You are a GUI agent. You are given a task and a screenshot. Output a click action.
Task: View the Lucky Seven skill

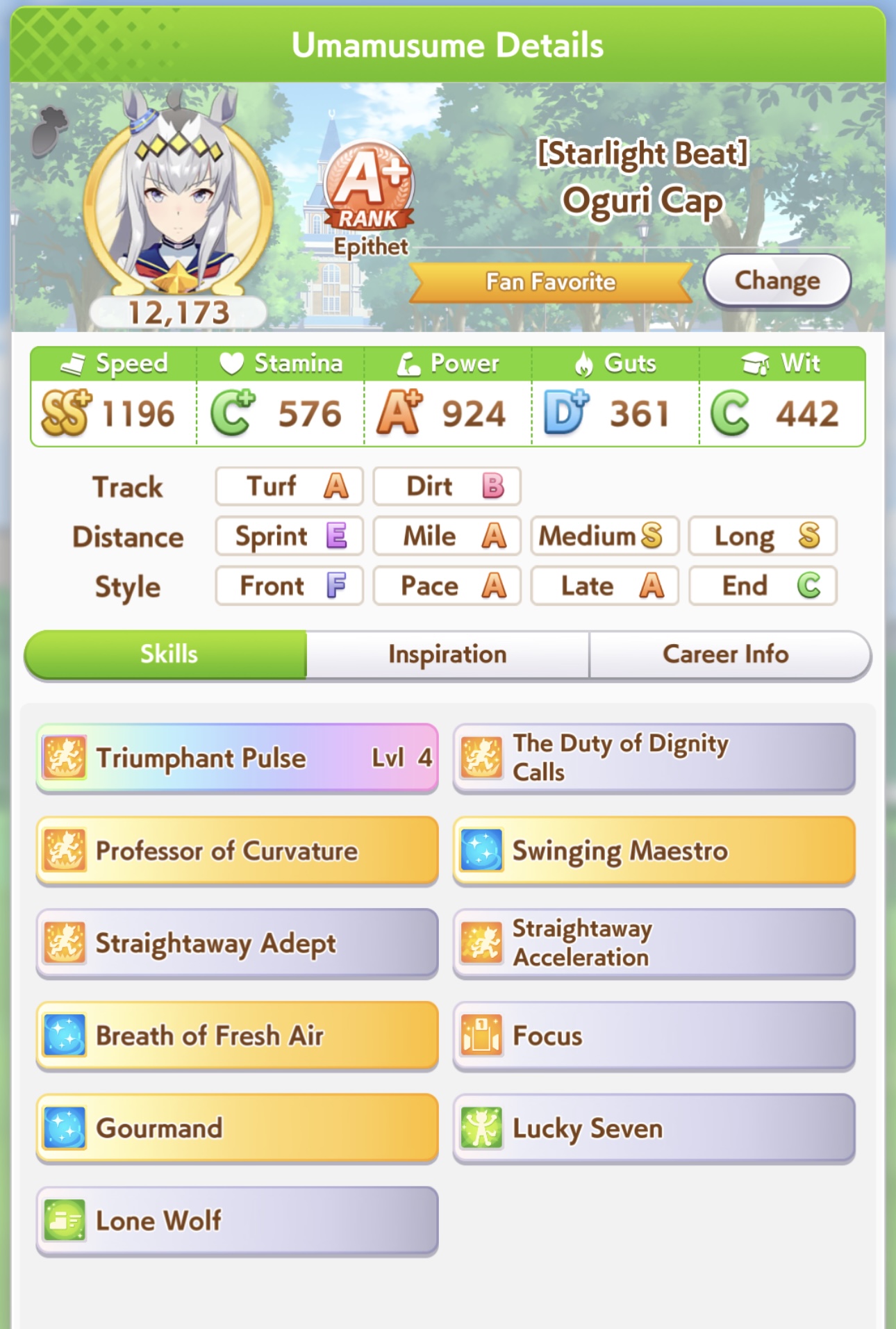coord(654,1128)
